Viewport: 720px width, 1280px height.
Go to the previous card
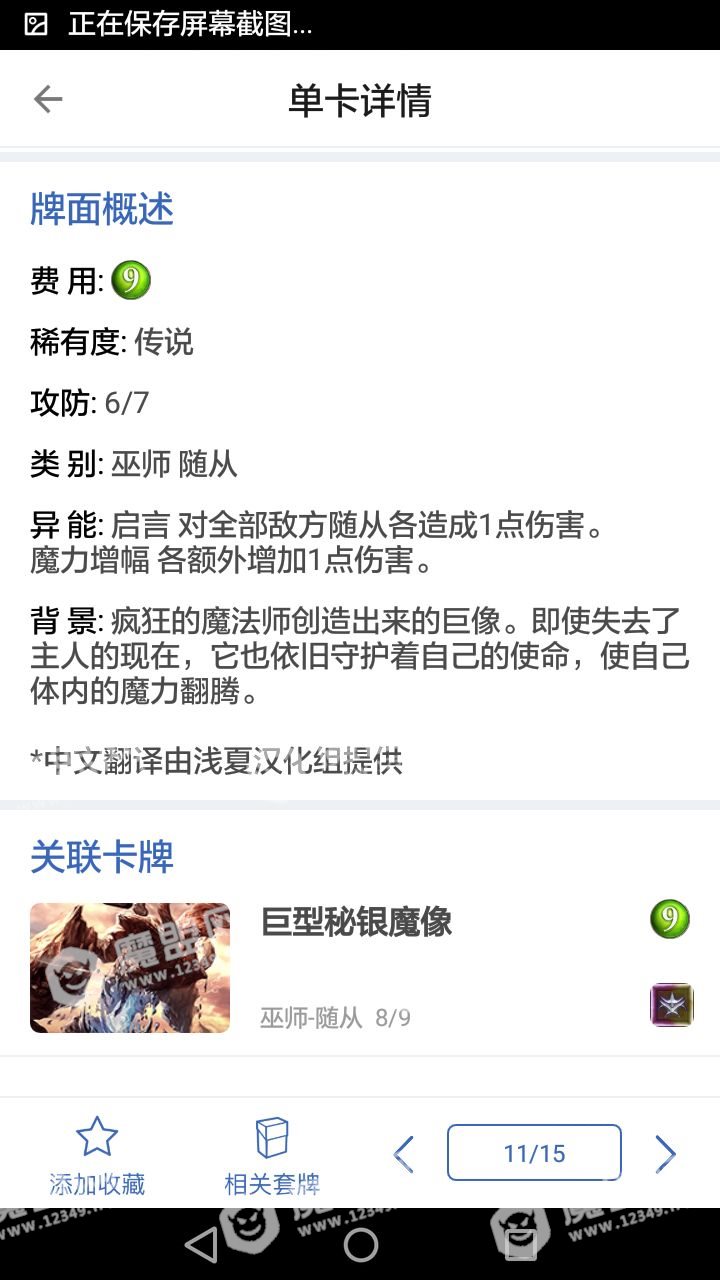[x=403, y=1154]
